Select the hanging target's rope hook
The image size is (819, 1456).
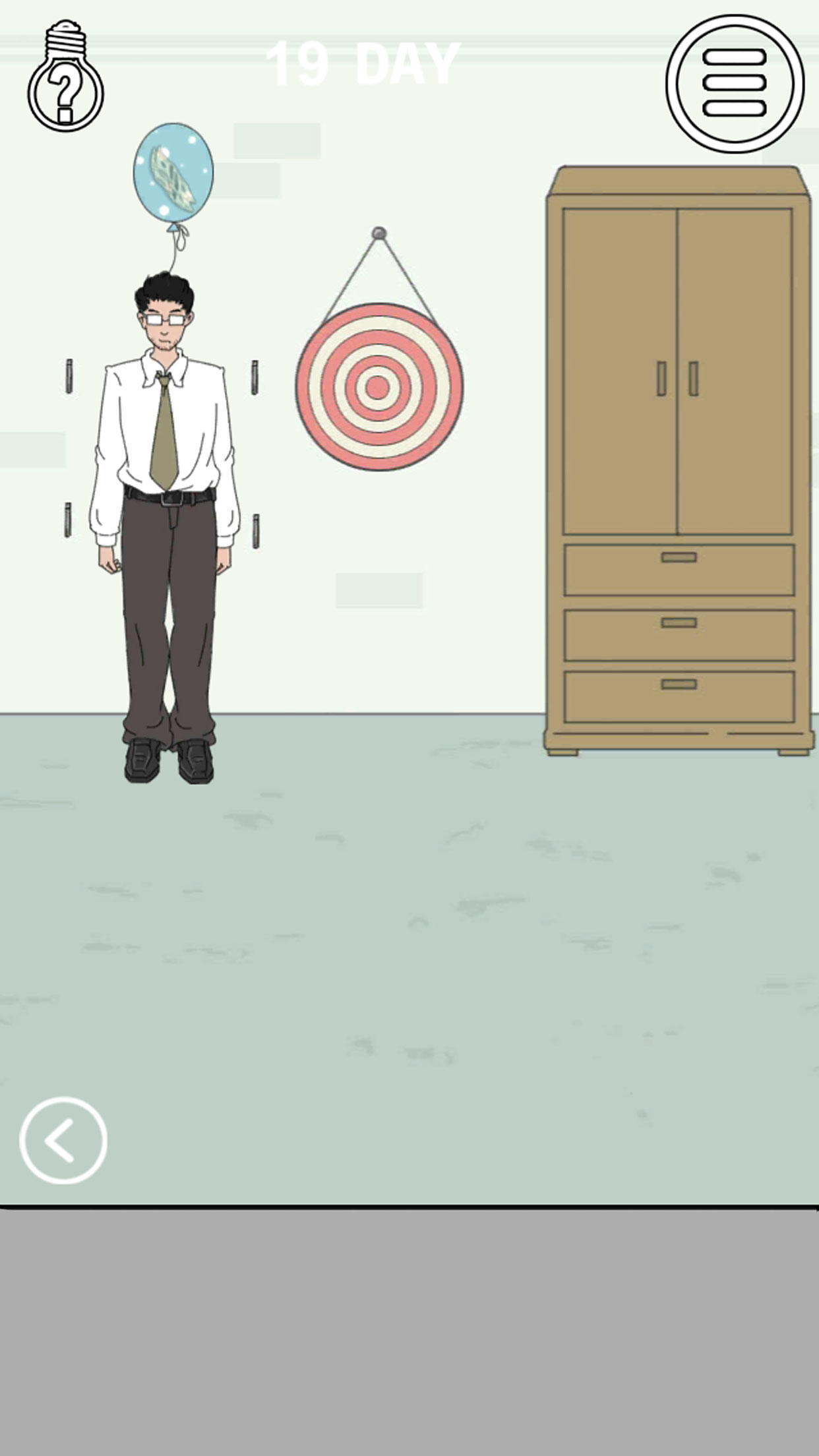click(379, 232)
